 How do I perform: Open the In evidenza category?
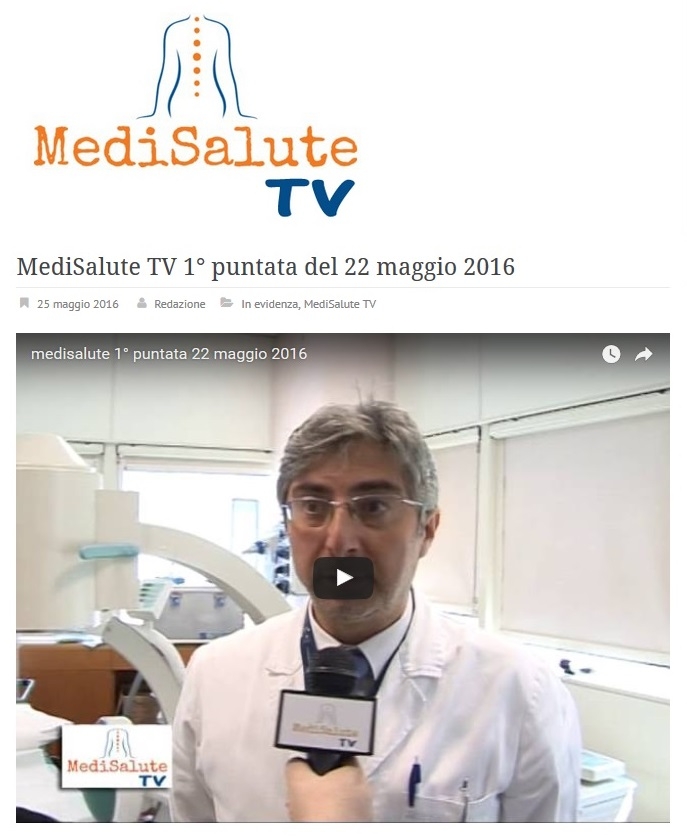click(x=269, y=304)
